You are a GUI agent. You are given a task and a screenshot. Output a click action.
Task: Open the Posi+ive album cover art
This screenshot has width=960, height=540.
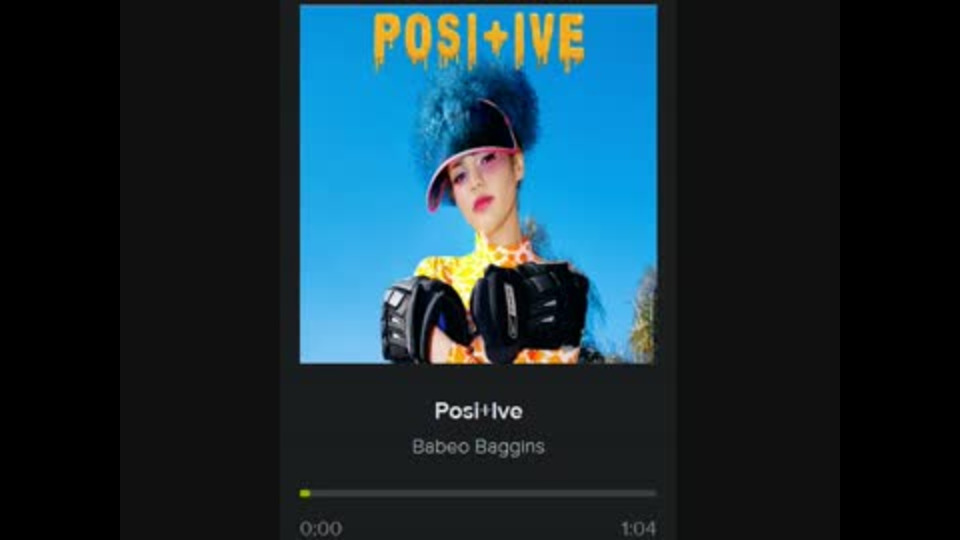(x=478, y=184)
